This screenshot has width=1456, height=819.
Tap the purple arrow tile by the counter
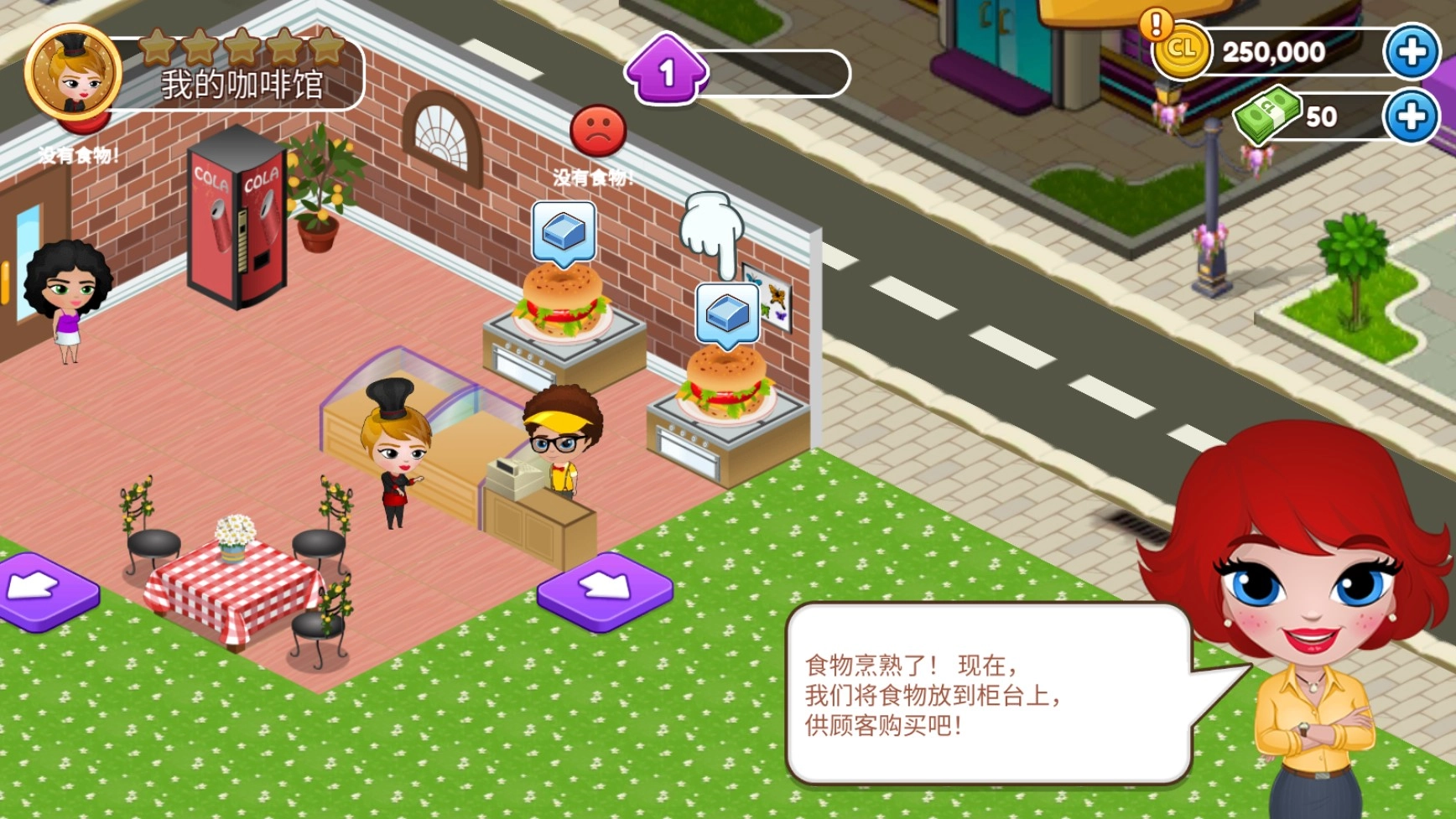(x=605, y=589)
